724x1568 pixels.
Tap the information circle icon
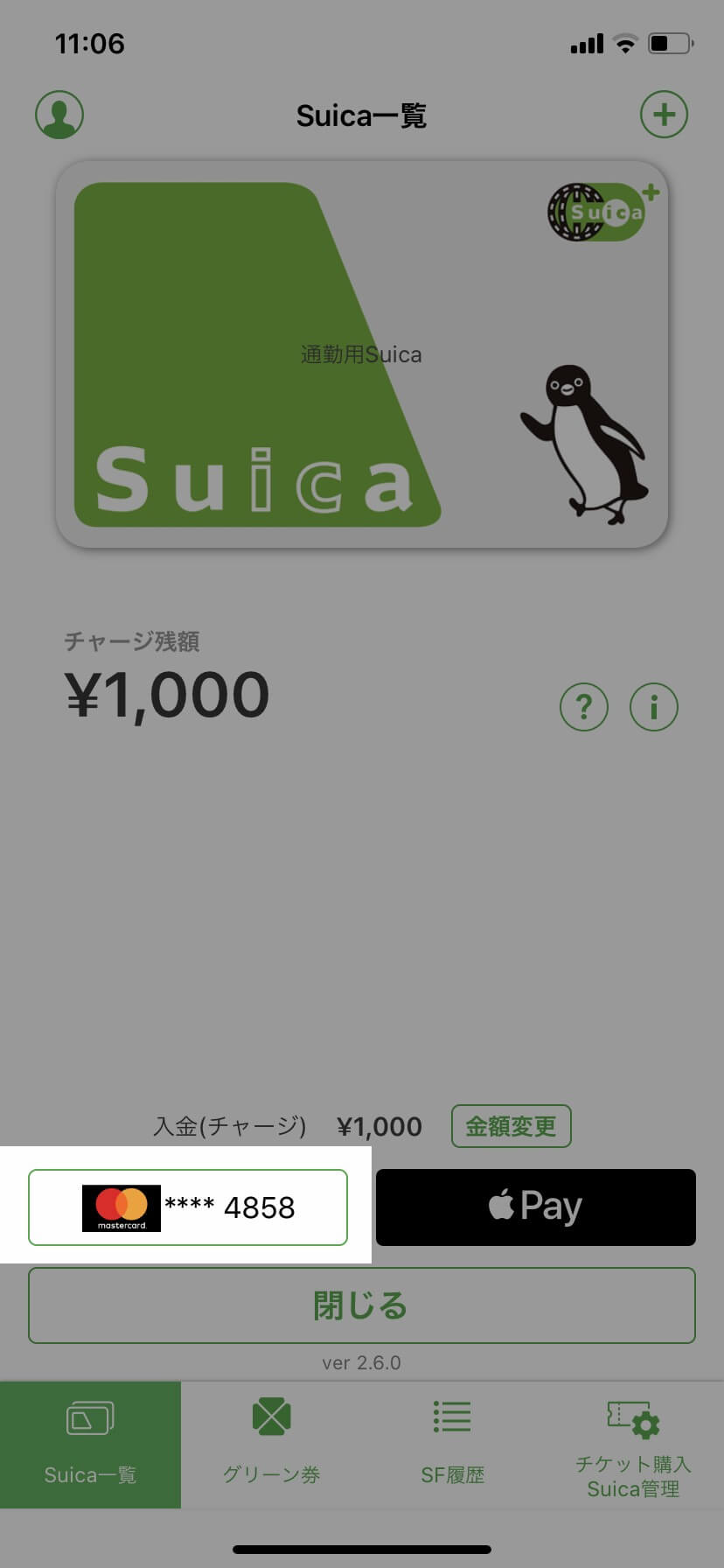pos(653,707)
